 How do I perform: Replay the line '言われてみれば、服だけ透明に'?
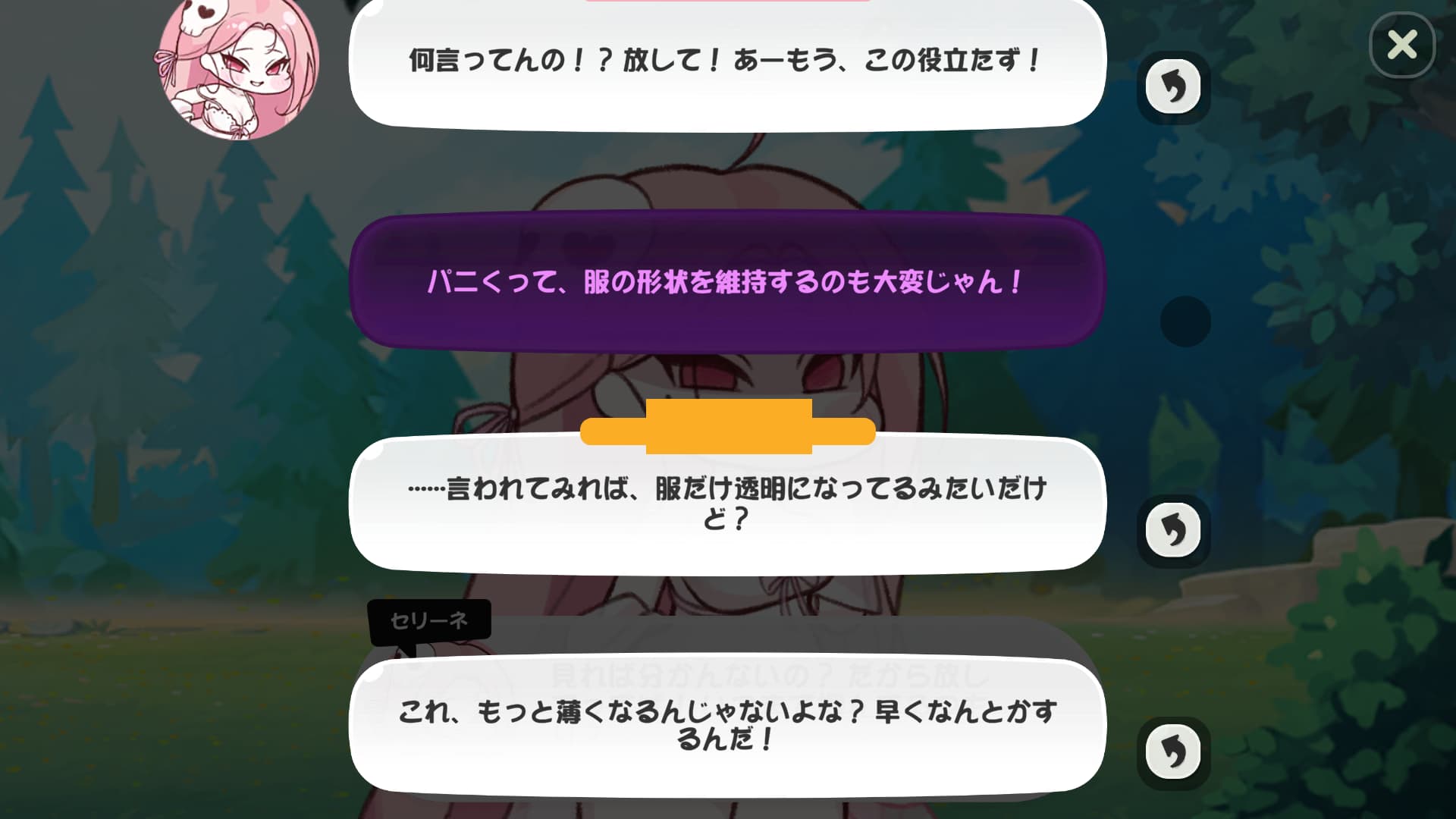pyautogui.click(x=1173, y=530)
